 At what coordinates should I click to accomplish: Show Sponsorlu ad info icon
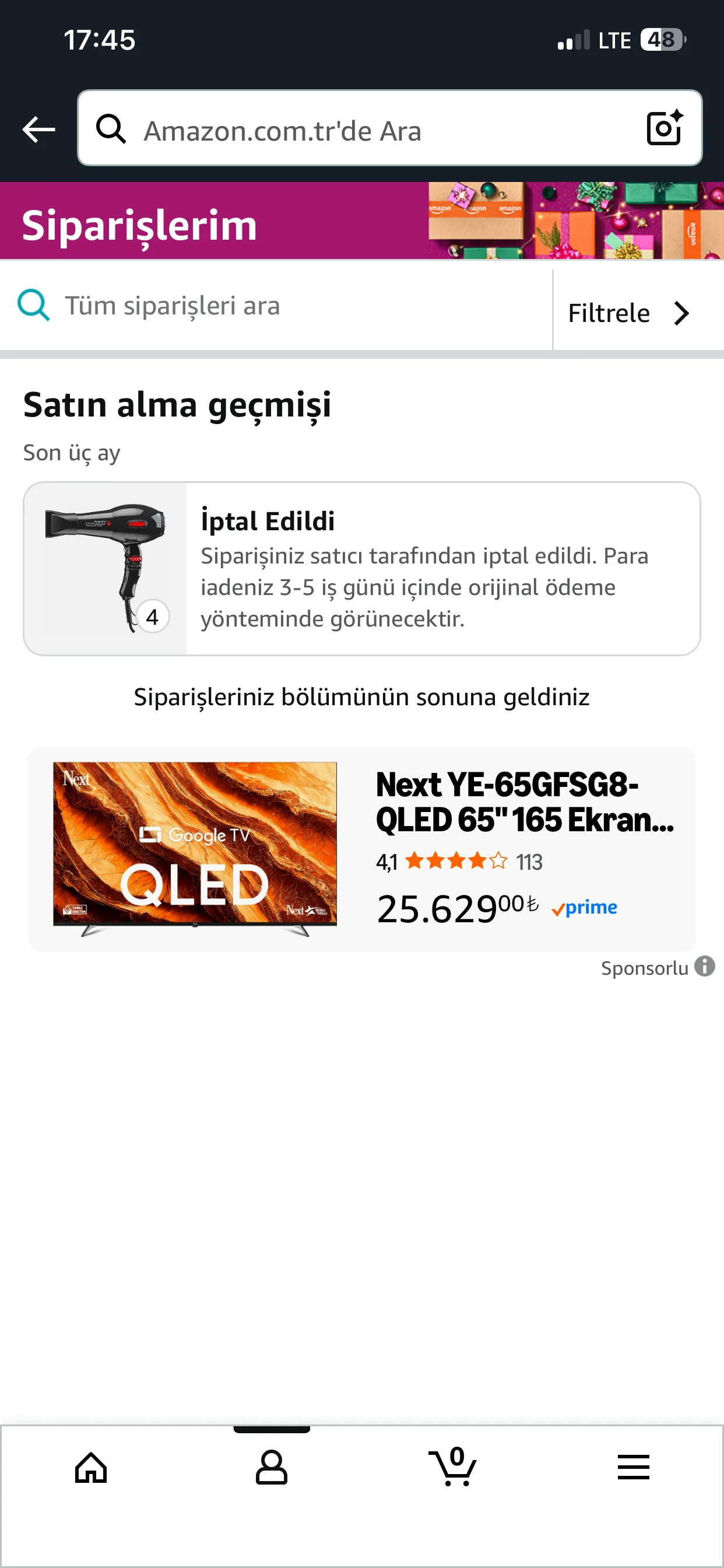pos(705,967)
